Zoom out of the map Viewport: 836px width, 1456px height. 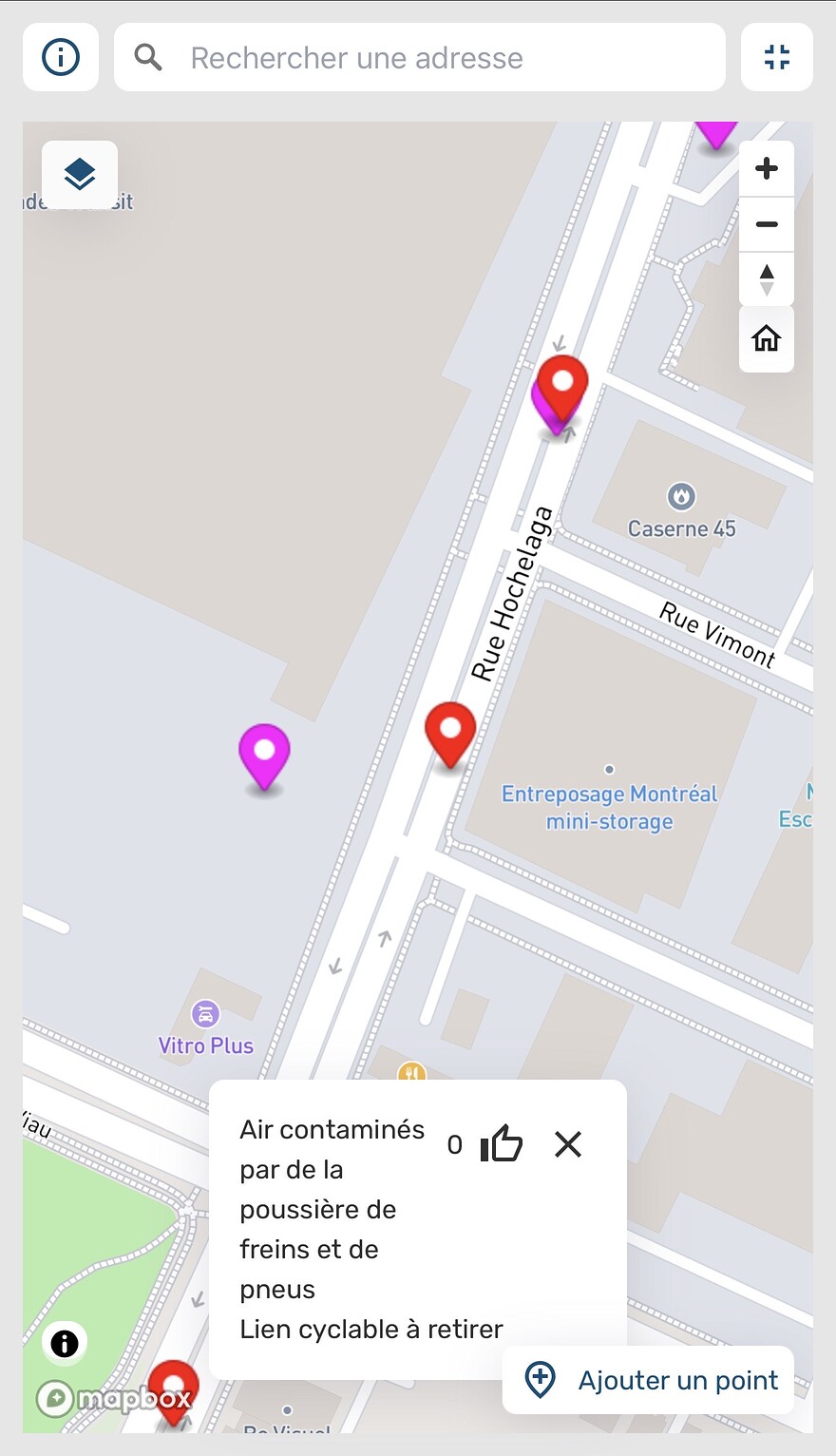coord(767,224)
